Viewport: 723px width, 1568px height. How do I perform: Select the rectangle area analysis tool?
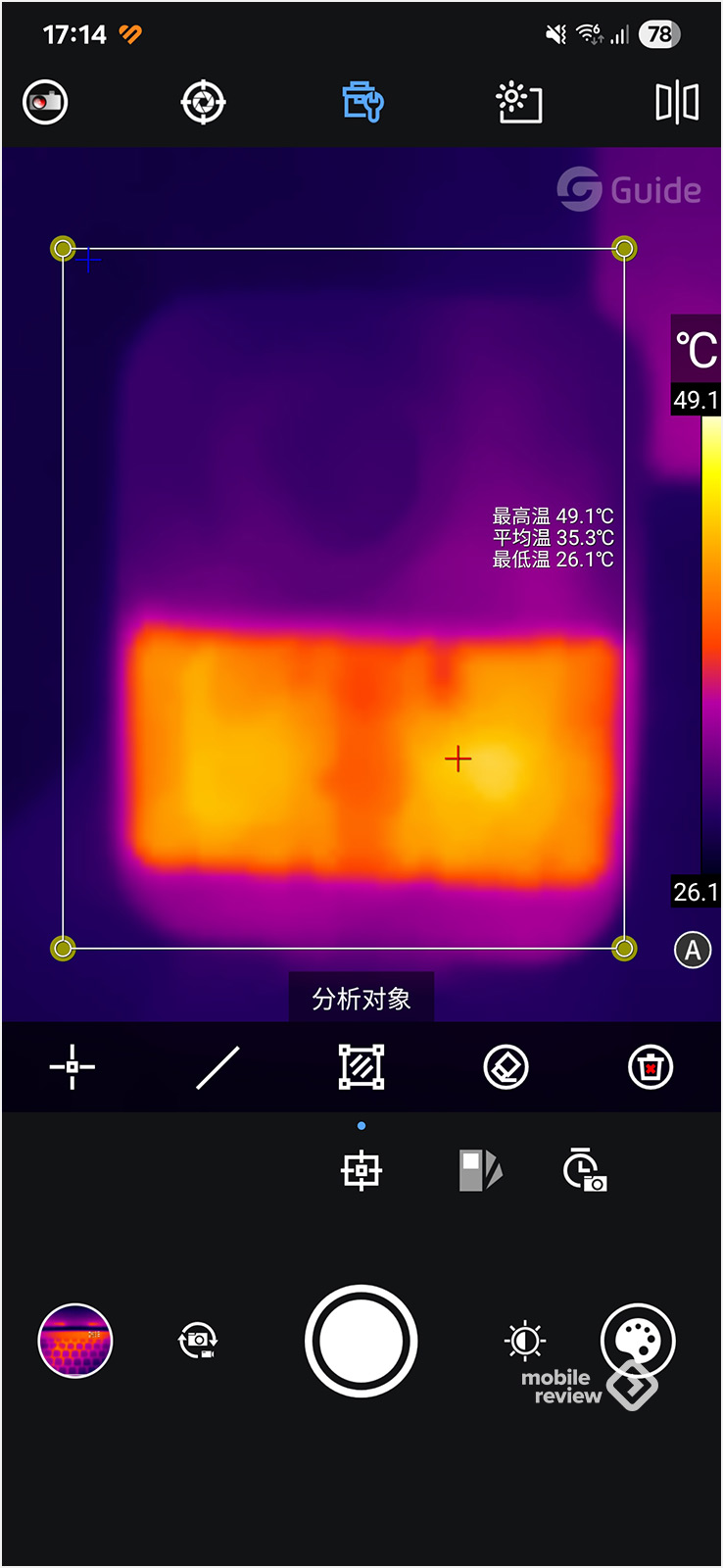tap(361, 1067)
